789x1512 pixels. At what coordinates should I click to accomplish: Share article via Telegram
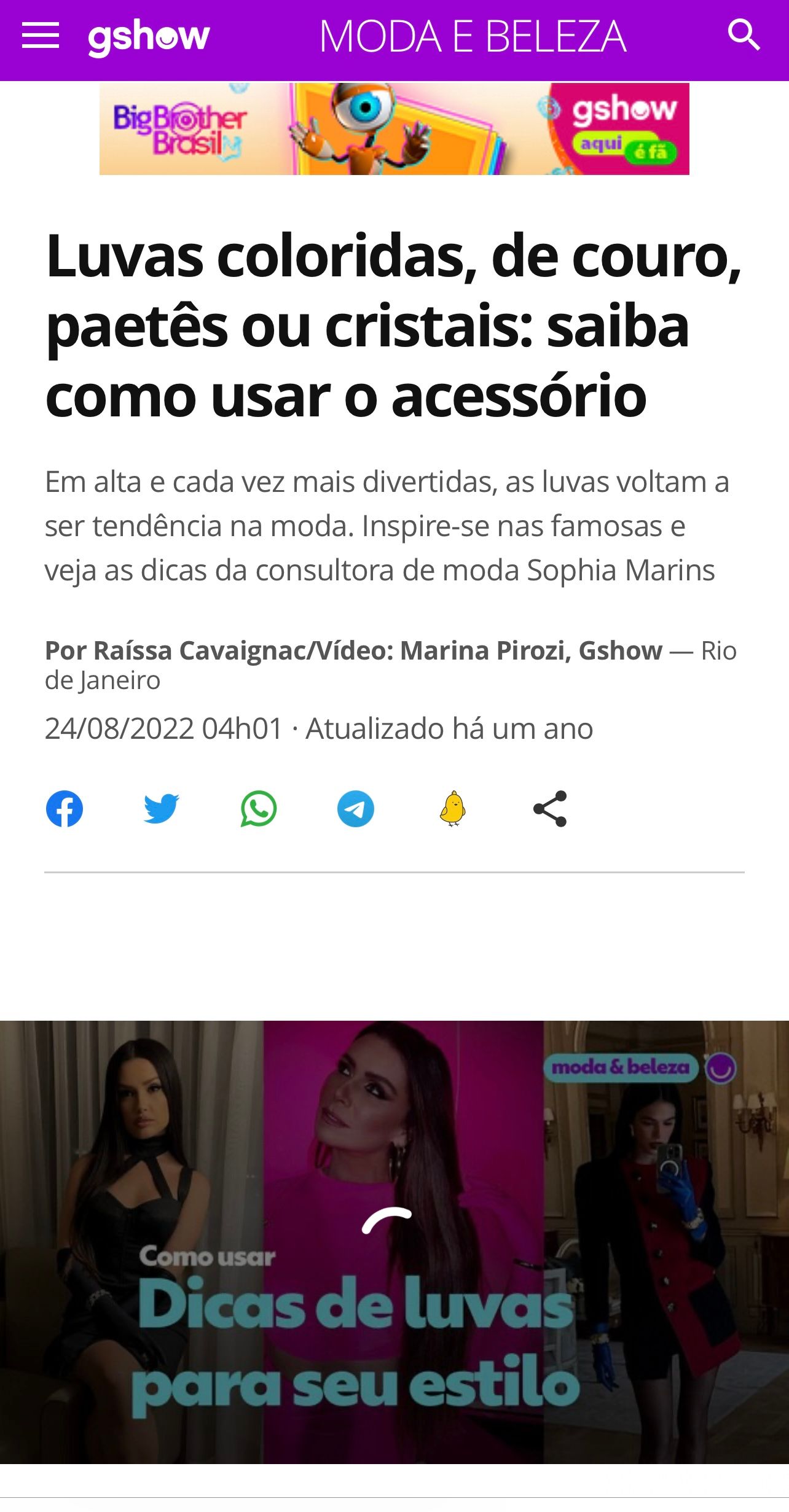(x=355, y=808)
